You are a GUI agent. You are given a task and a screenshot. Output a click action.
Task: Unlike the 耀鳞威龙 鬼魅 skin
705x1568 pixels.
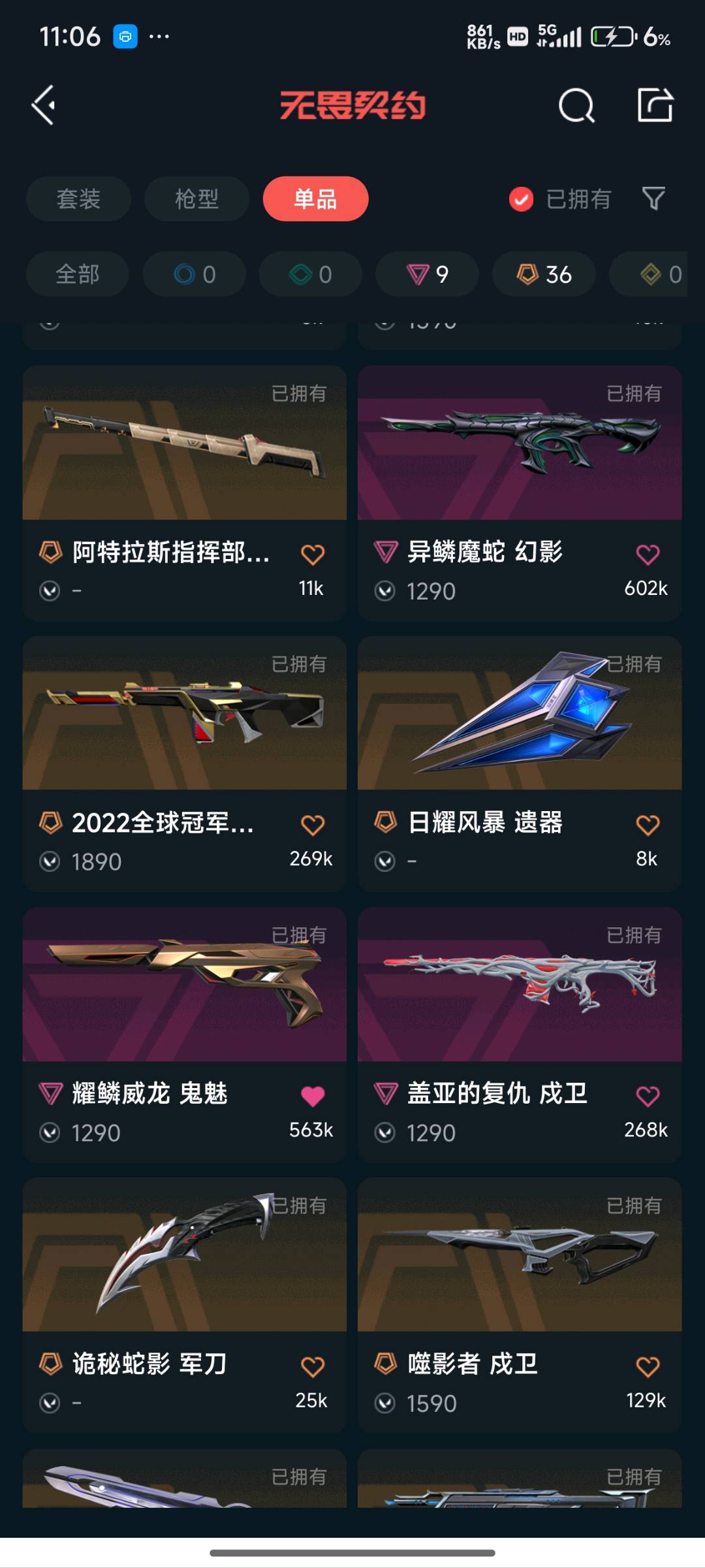tap(313, 1096)
